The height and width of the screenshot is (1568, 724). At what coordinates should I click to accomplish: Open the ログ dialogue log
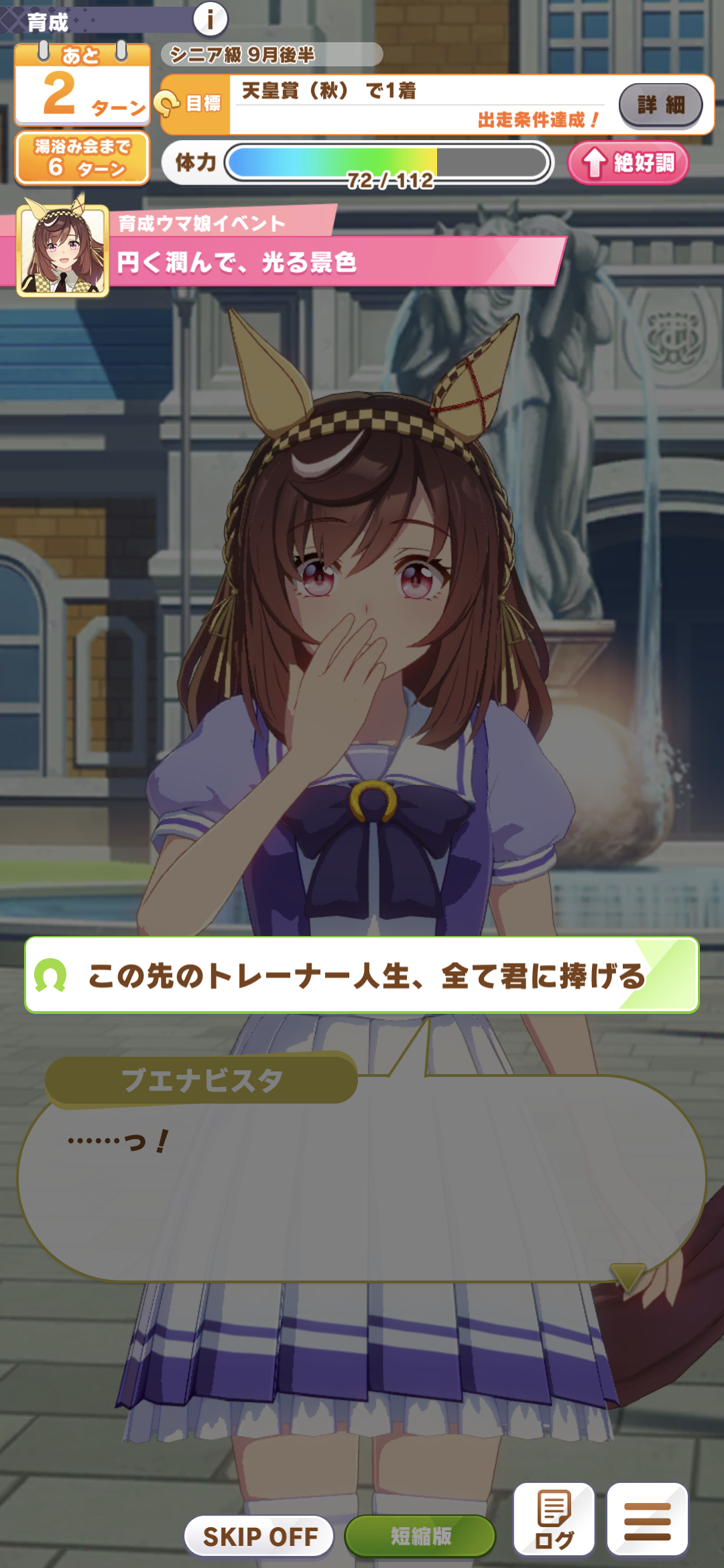(x=554, y=1520)
